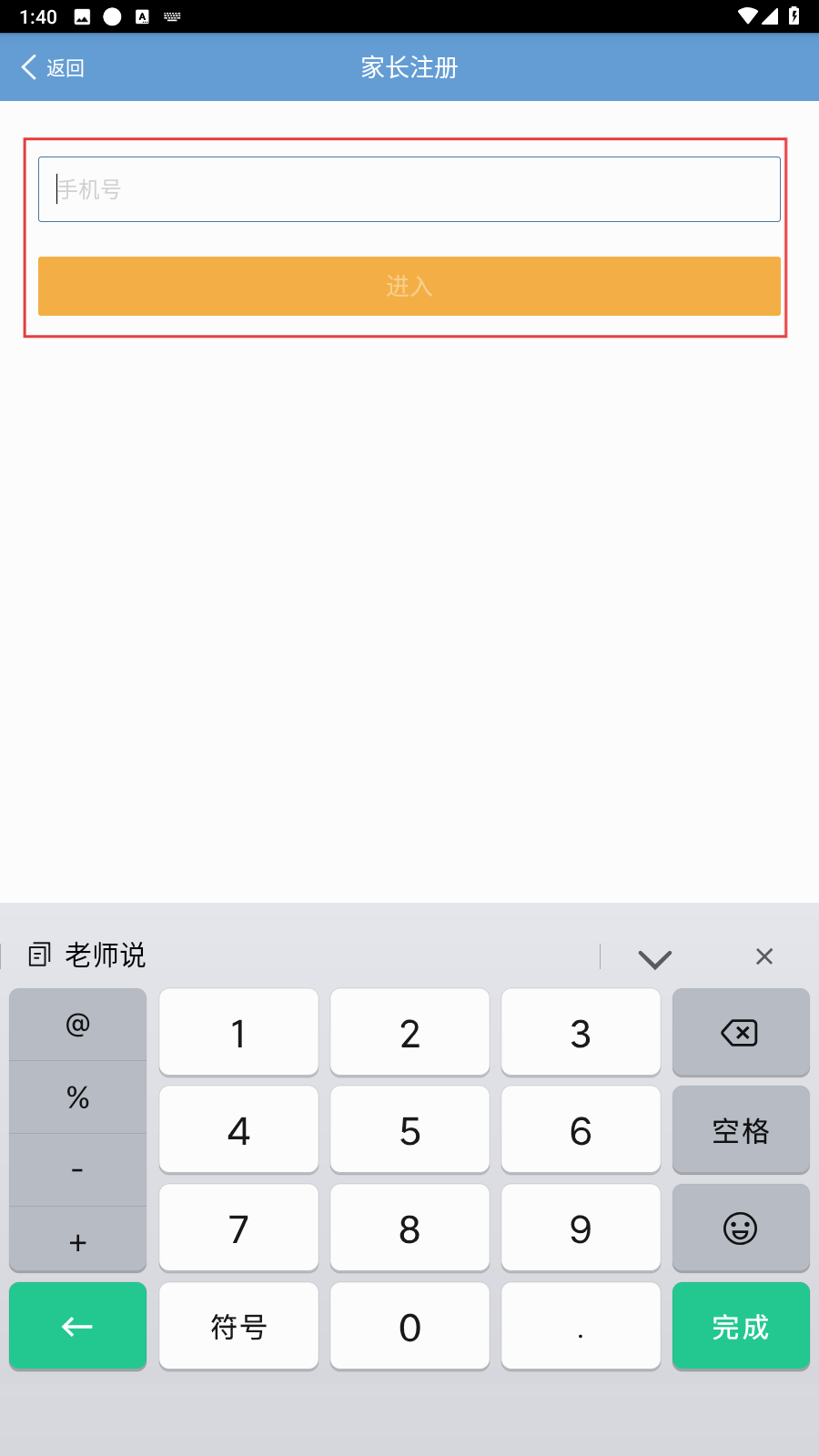Collapse the keyboard with the down chevron
Viewport: 819px width, 1456px height.
coord(655,958)
